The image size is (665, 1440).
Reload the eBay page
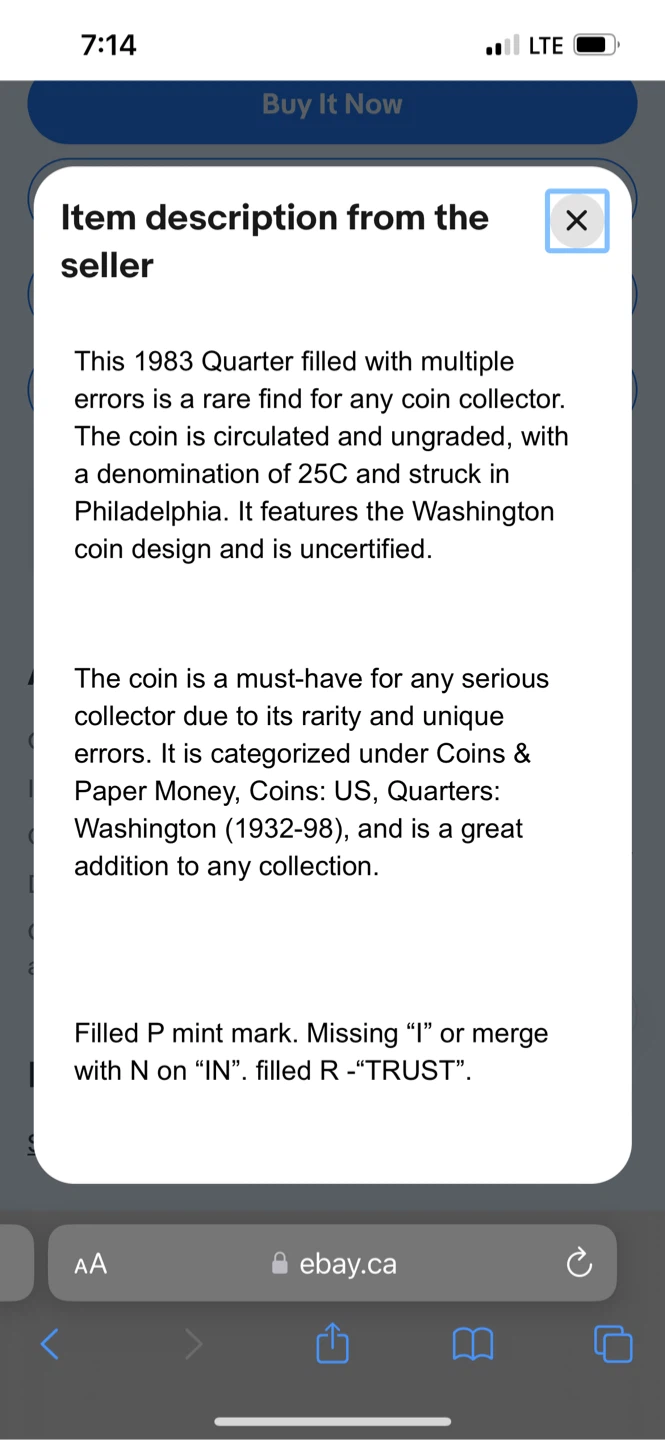click(x=579, y=1264)
